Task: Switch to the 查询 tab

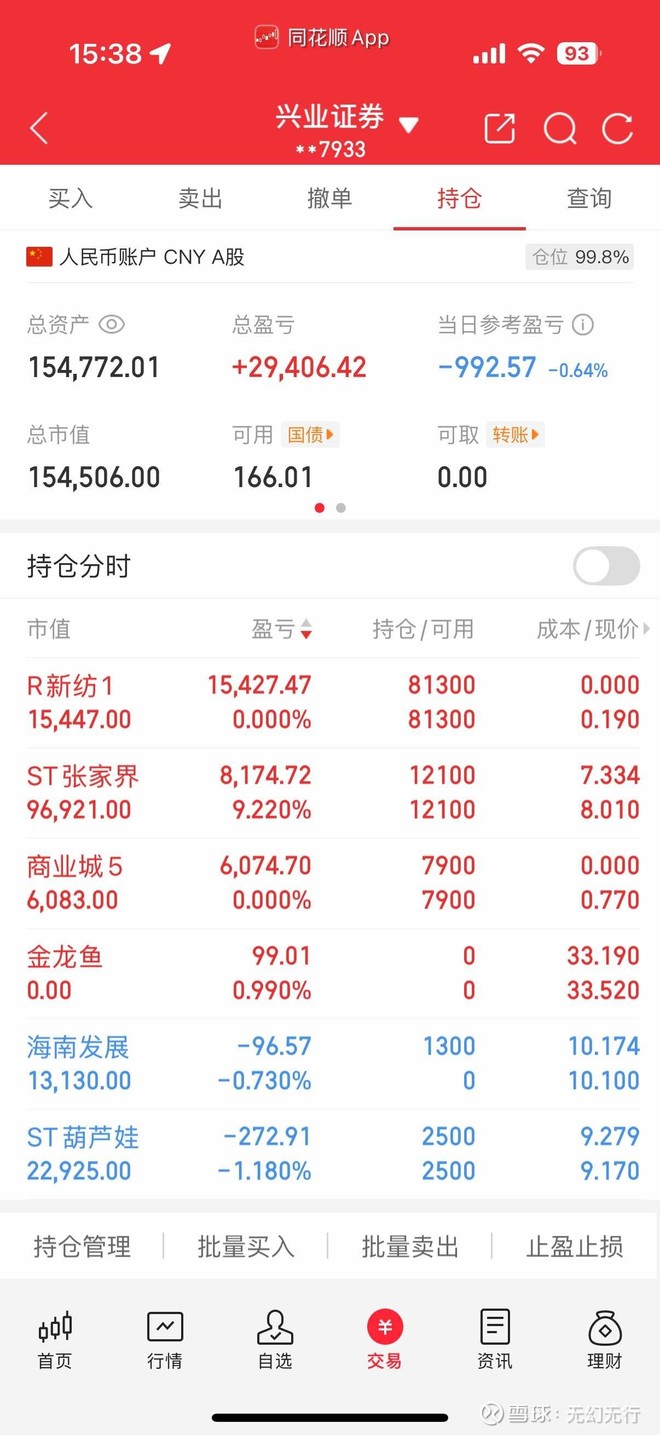Action: (589, 198)
